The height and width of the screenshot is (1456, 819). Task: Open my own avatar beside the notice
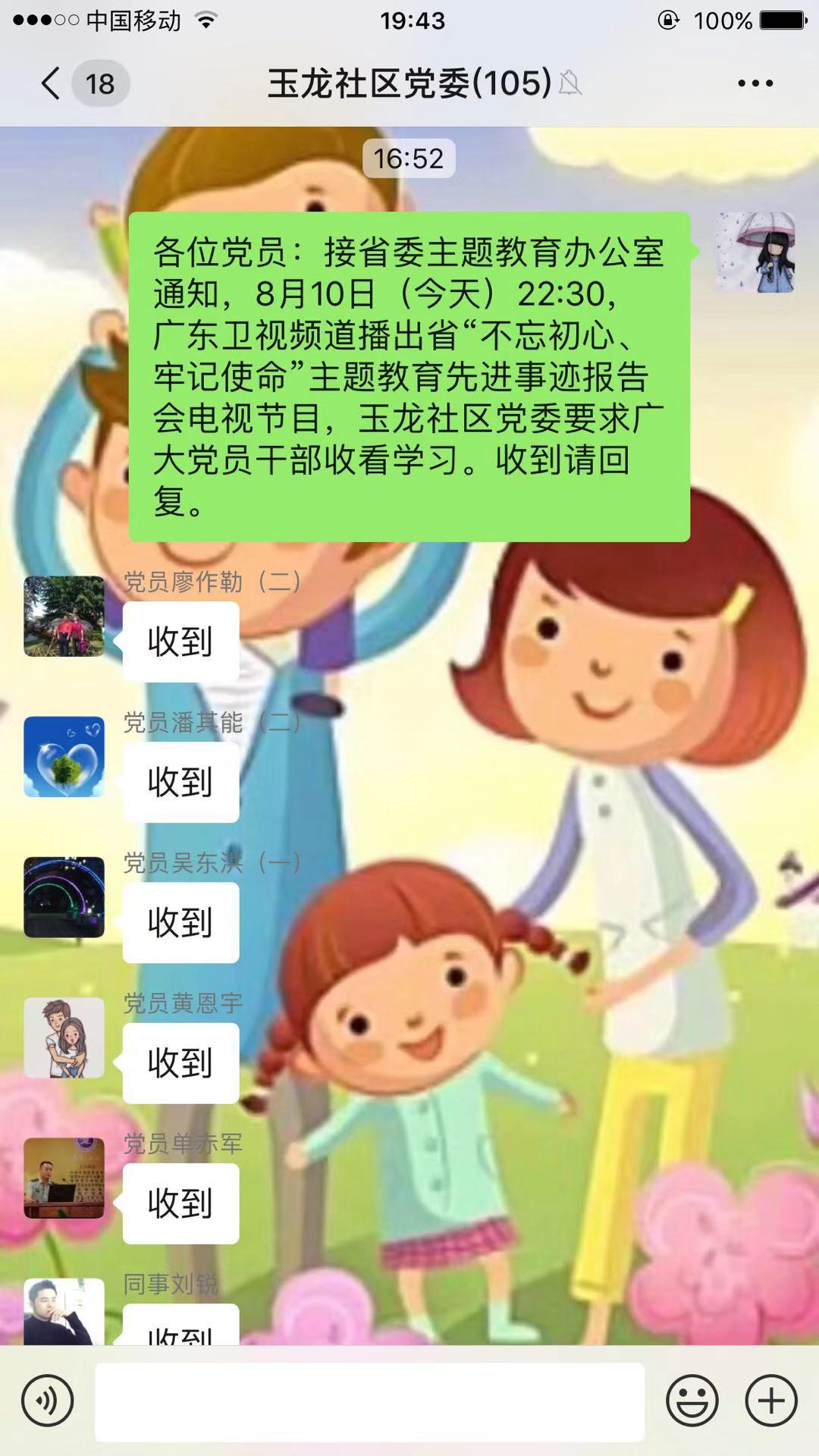[755, 253]
